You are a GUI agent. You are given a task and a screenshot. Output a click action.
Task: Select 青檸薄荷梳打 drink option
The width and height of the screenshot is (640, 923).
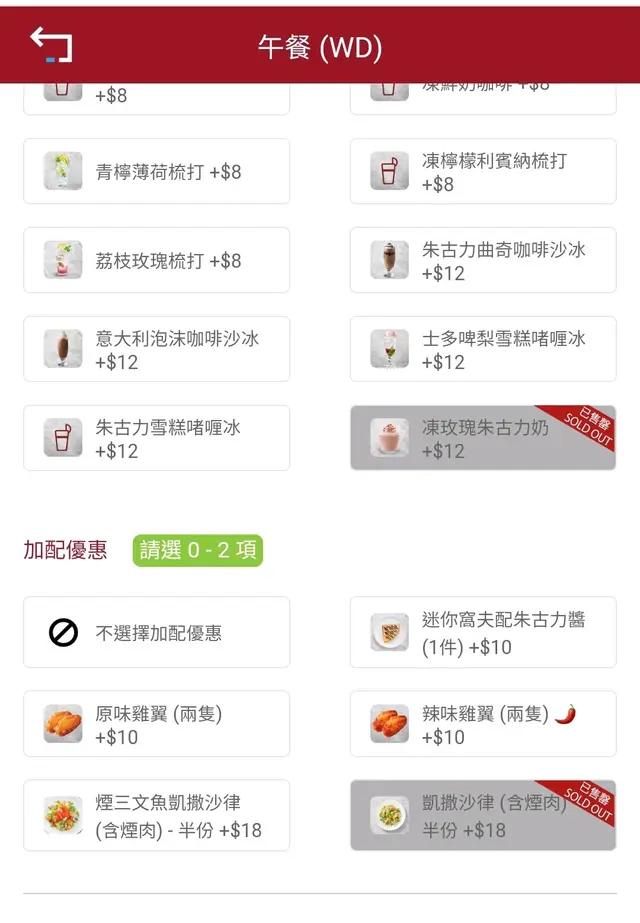click(x=156, y=172)
